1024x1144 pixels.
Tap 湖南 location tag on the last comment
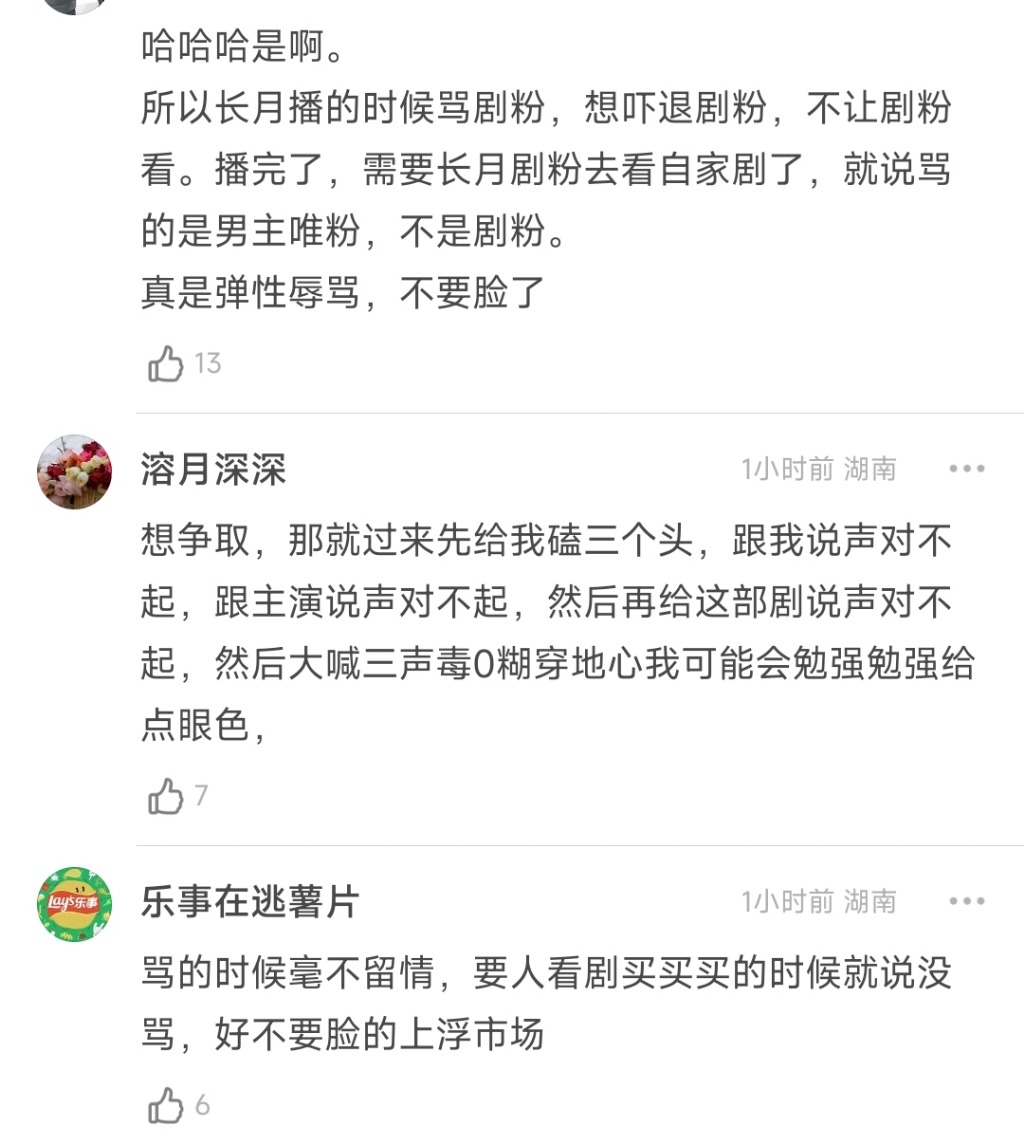[x=871, y=900]
